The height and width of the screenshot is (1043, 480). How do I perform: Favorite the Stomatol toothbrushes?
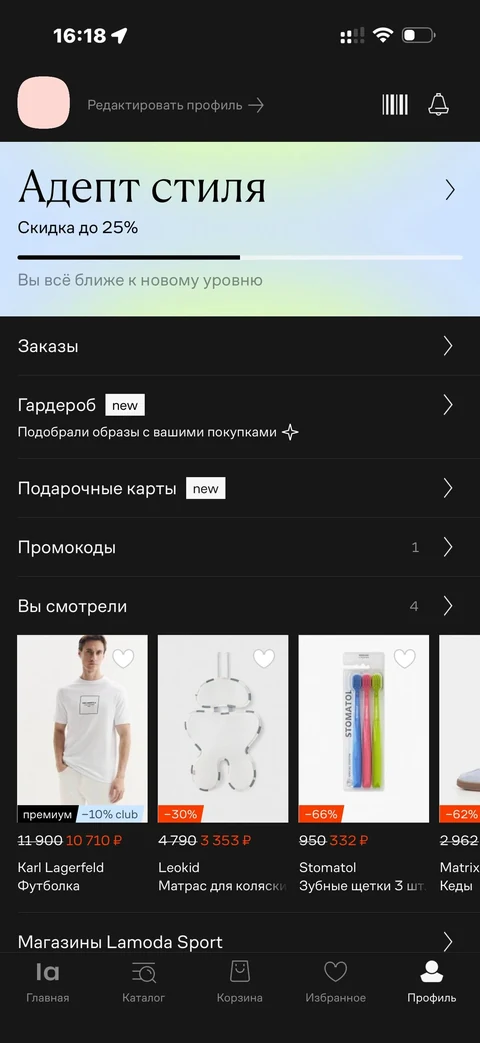[405, 659]
